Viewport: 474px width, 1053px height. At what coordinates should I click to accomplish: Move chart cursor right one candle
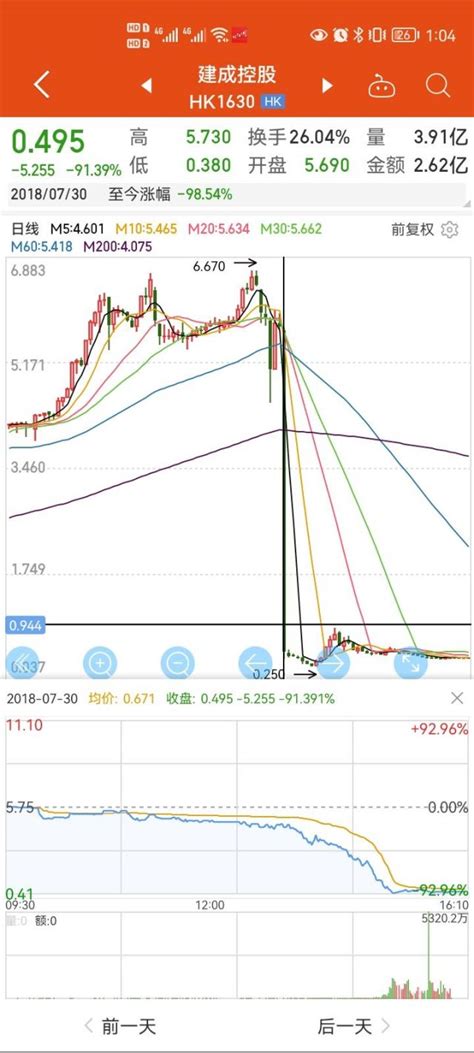tap(333, 663)
